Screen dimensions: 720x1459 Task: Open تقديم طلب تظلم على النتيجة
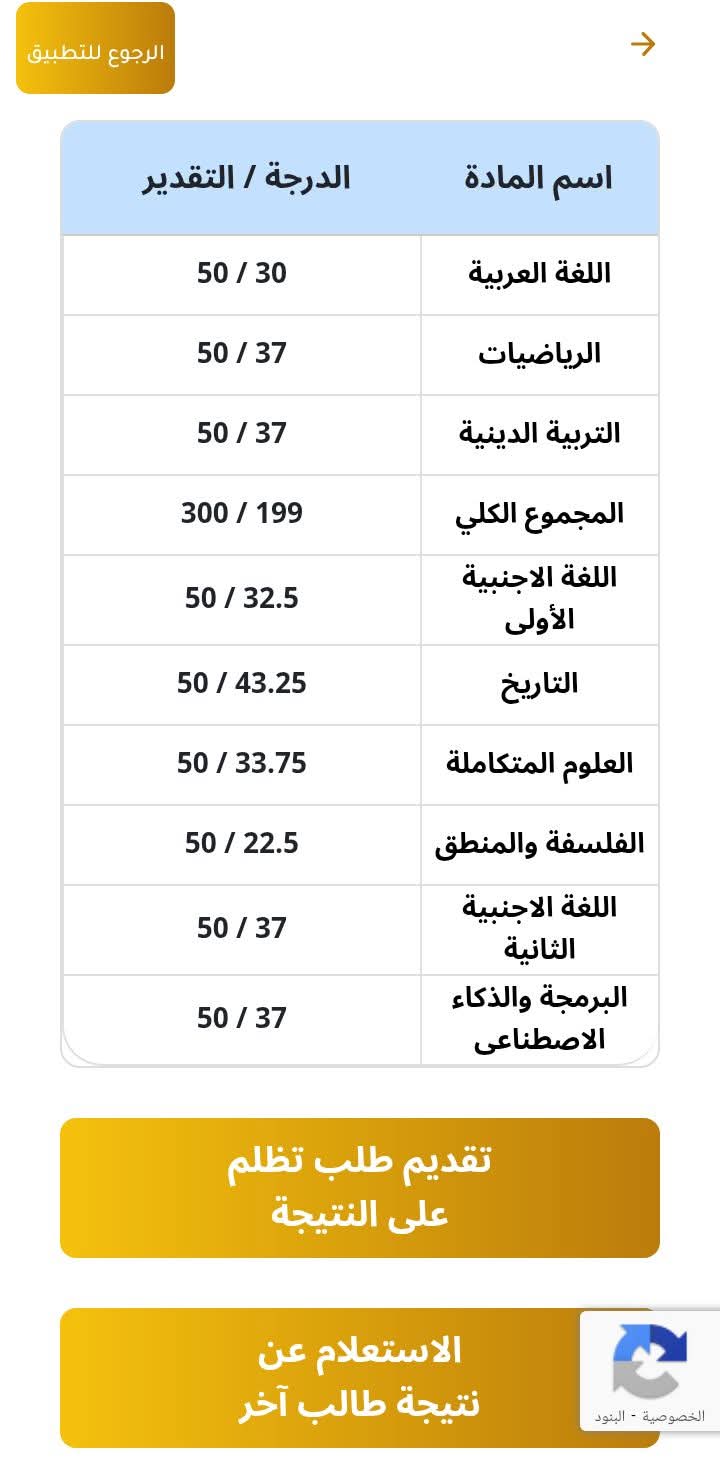tap(359, 1187)
